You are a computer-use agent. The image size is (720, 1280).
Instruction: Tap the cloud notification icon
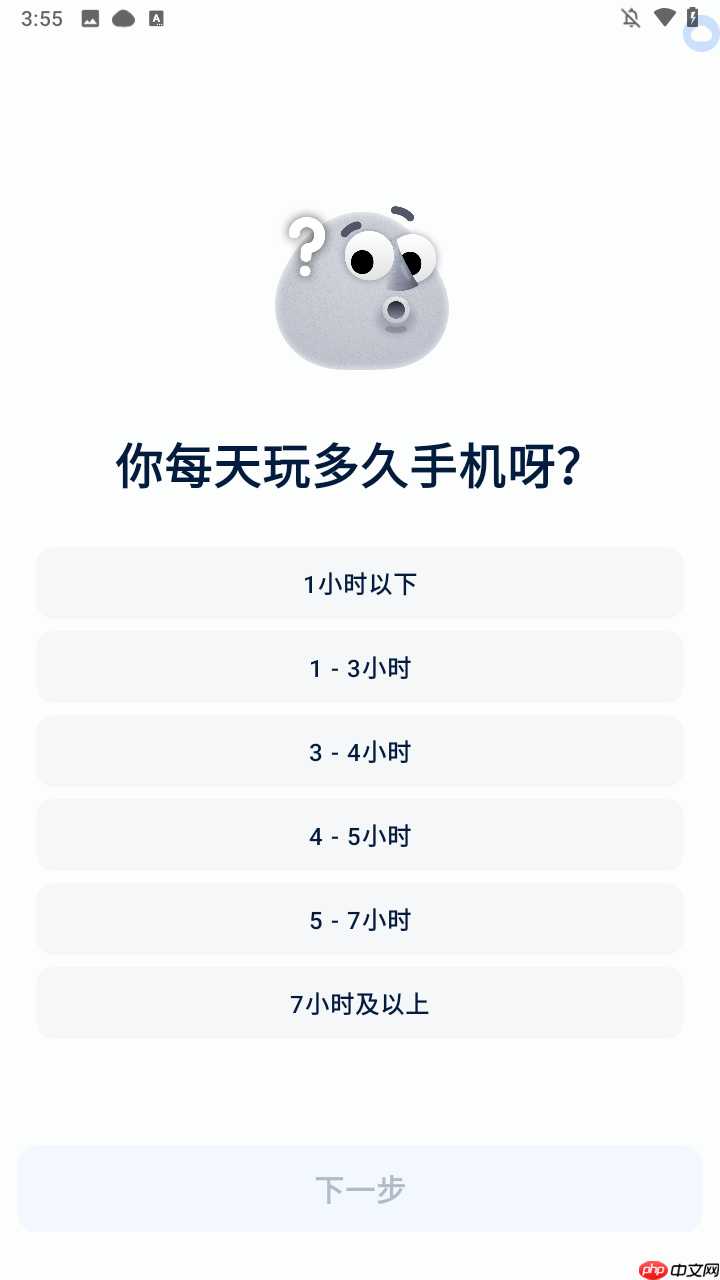tap(123, 17)
